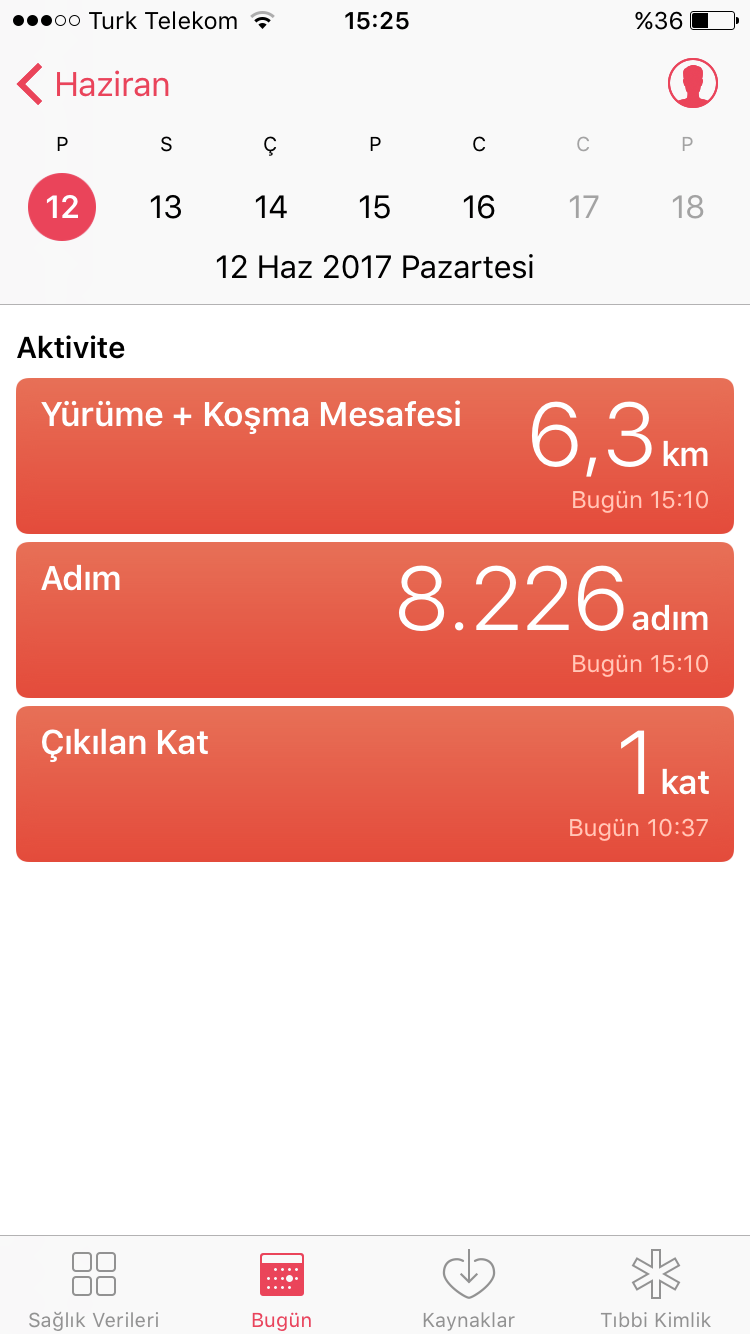This screenshot has width=750, height=1334.
Task: Go back to Haziran month view
Action: tap(93, 84)
